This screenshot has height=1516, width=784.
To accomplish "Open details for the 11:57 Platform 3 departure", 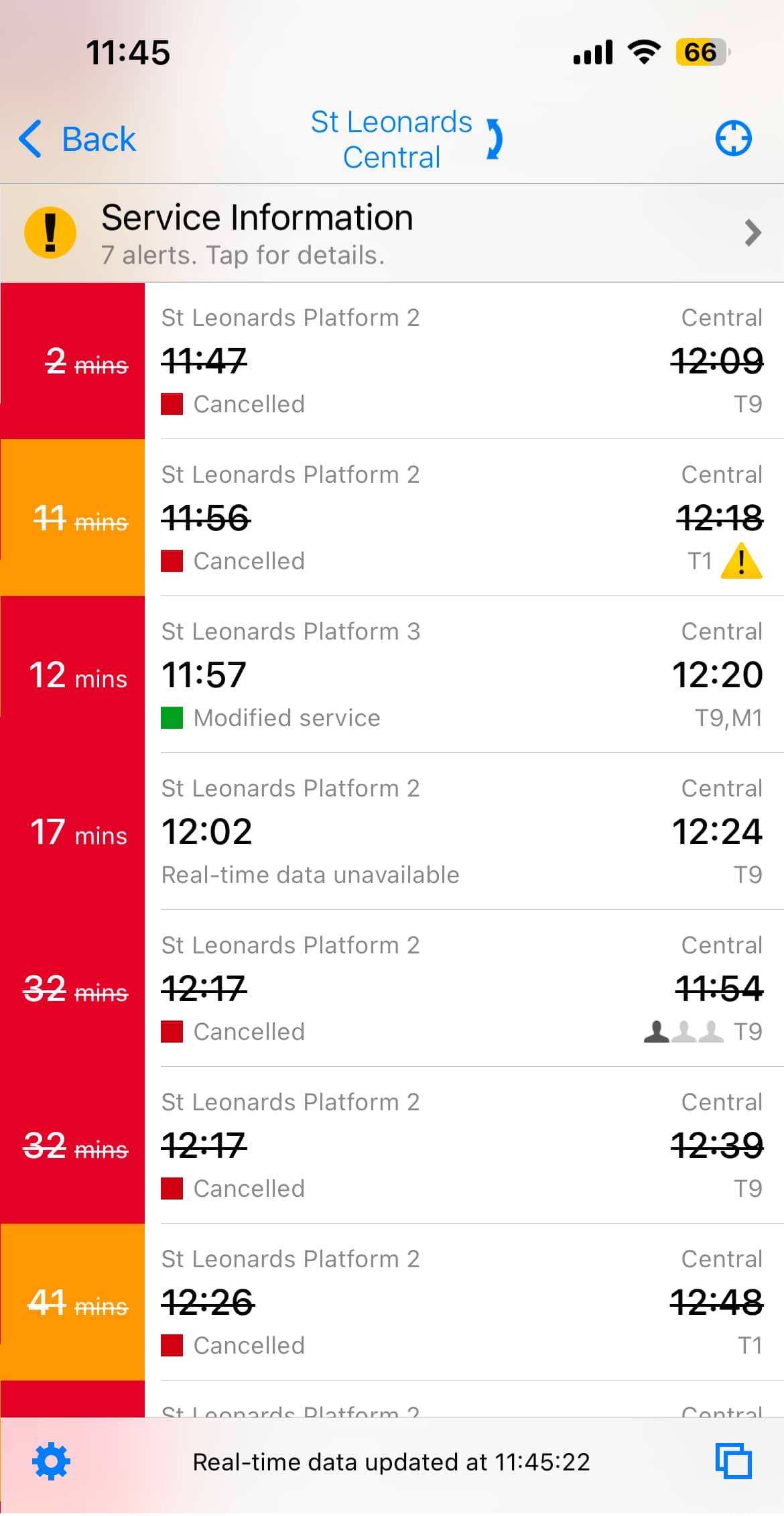I will coord(402,674).
